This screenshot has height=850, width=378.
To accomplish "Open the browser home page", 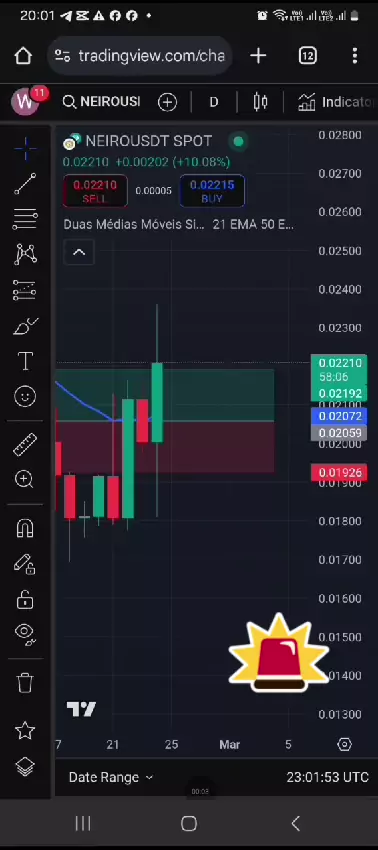I will pos(23,56).
